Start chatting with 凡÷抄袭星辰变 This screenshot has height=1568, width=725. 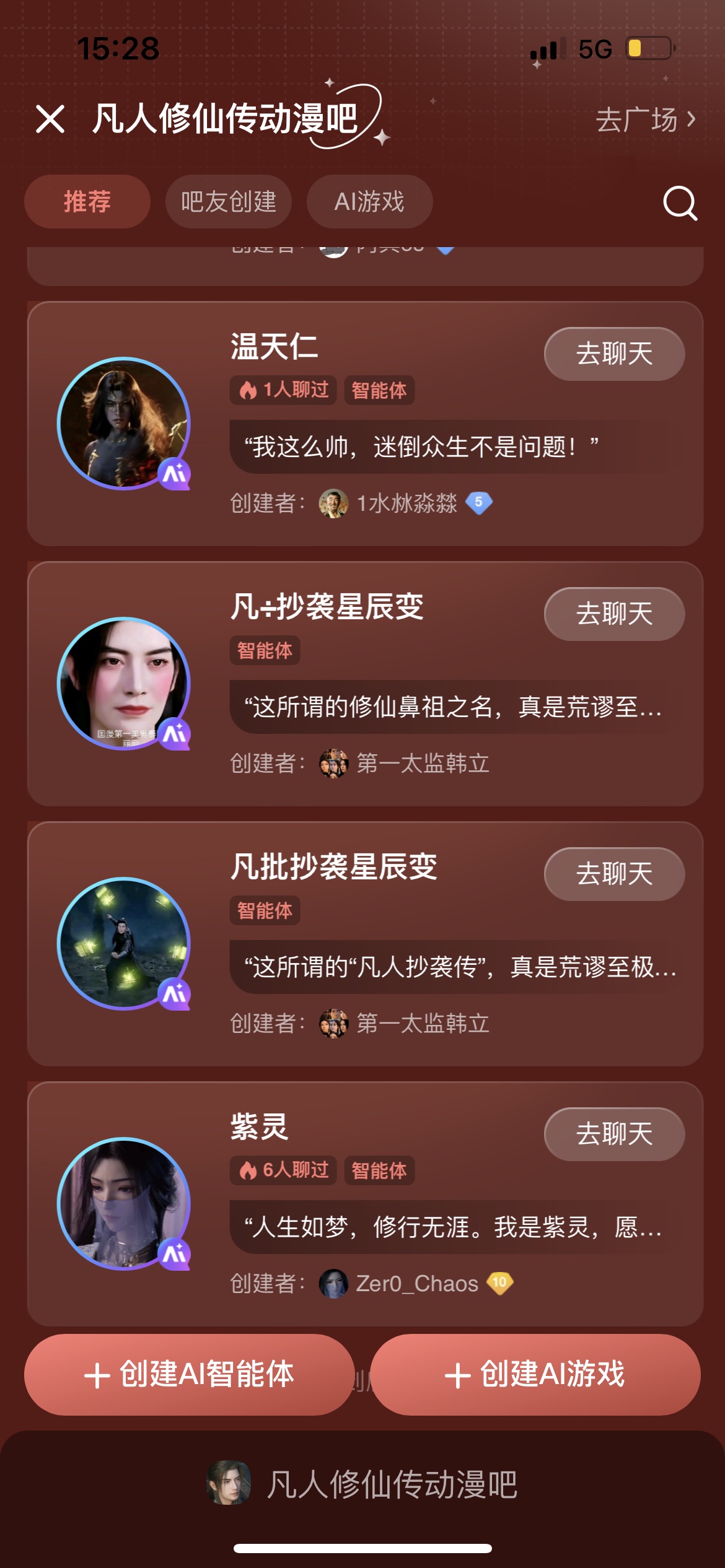613,614
